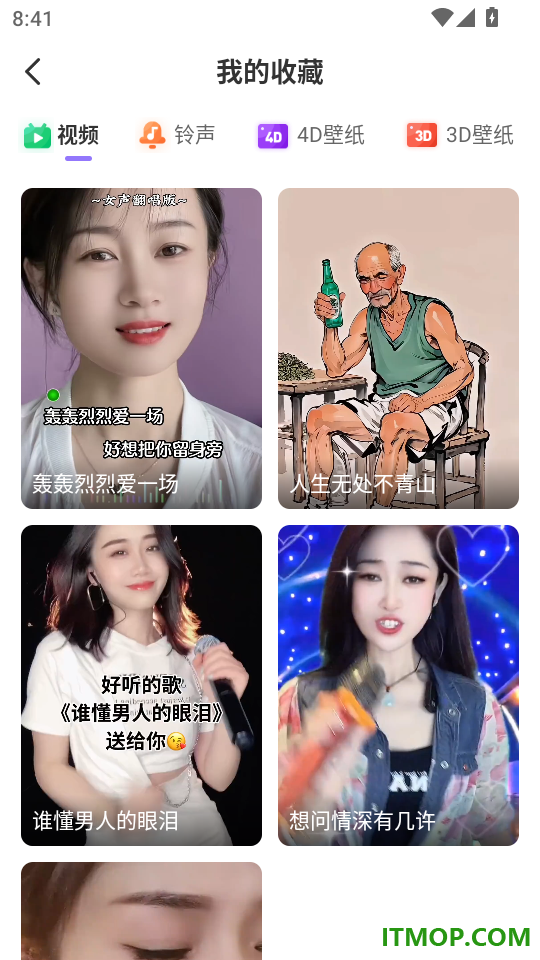Open the video 轰轰烈烈爱一场

point(141,348)
